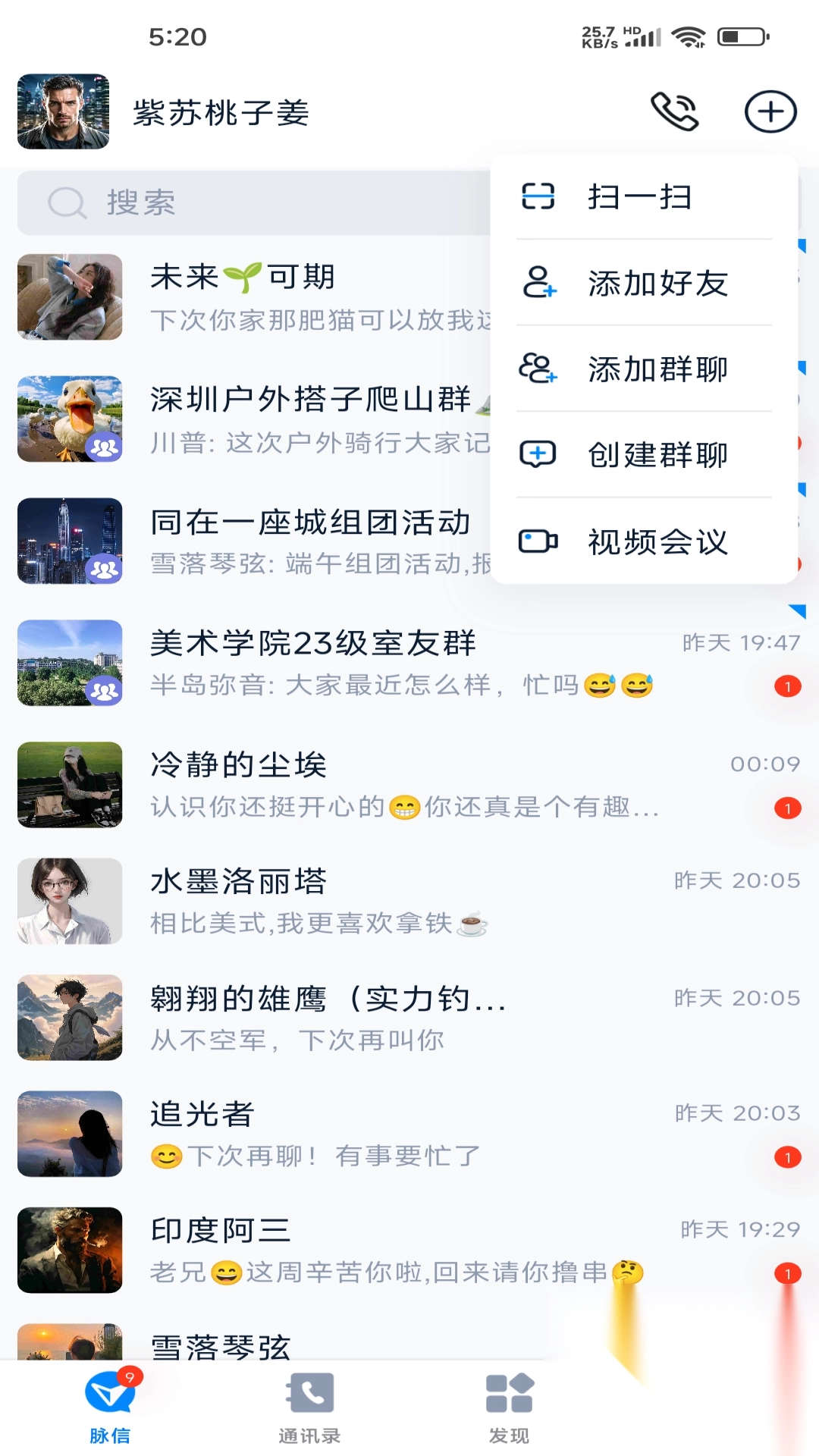
Task: Open the 同在一座城组团活动 group conversation
Action: [x=303, y=541]
